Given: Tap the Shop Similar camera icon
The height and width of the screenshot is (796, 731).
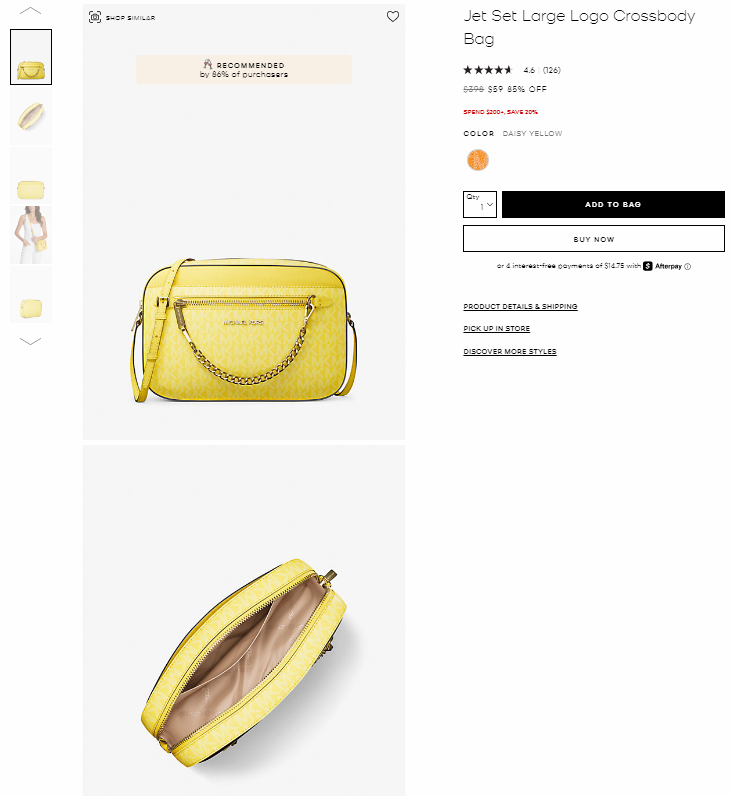Looking at the screenshot, I should (95, 17).
